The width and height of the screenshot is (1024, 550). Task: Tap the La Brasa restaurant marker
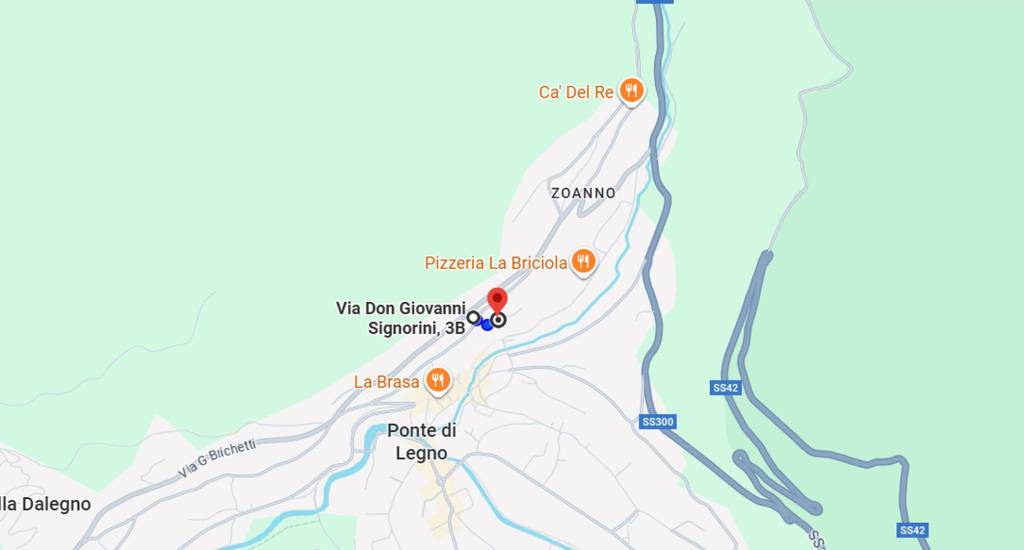(x=437, y=380)
